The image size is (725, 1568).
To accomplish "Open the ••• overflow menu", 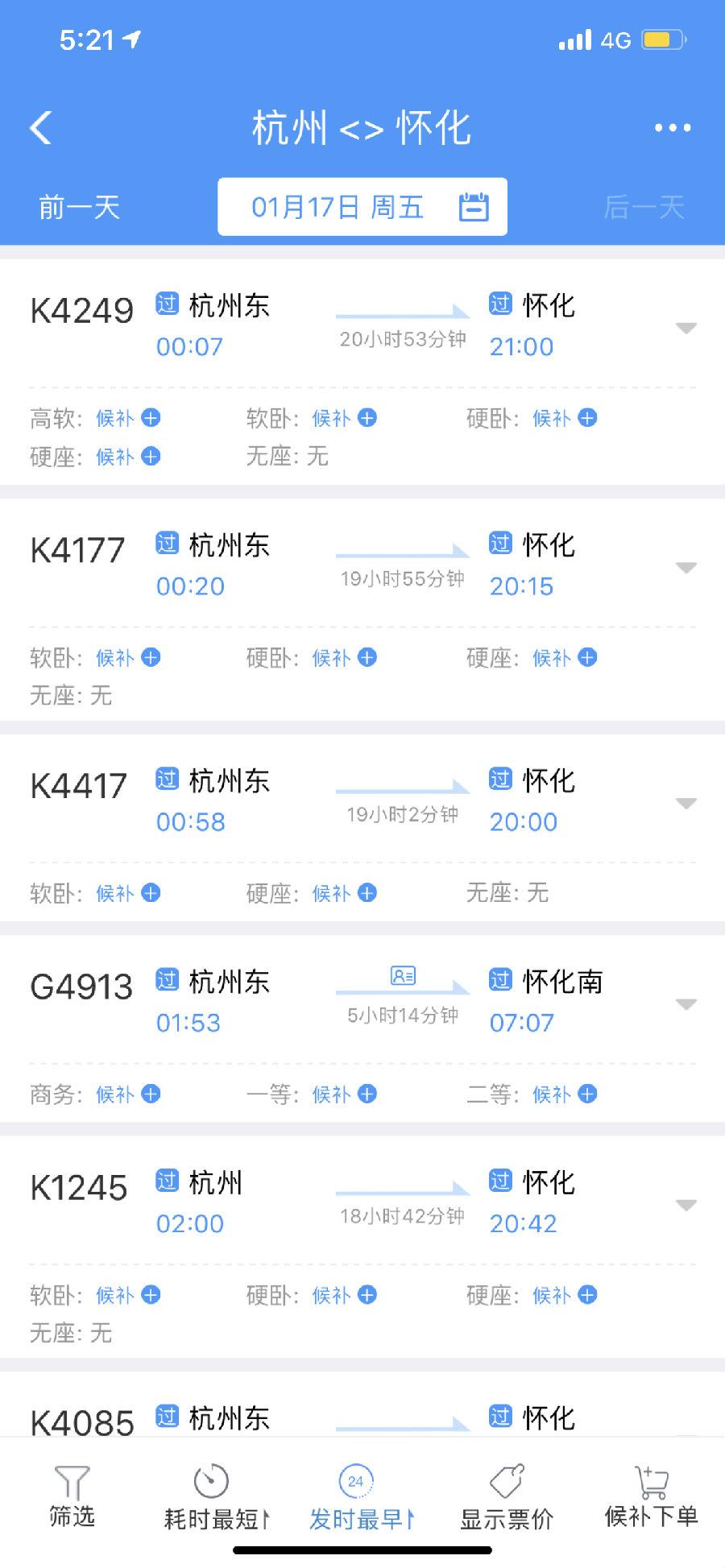I will coord(671,127).
